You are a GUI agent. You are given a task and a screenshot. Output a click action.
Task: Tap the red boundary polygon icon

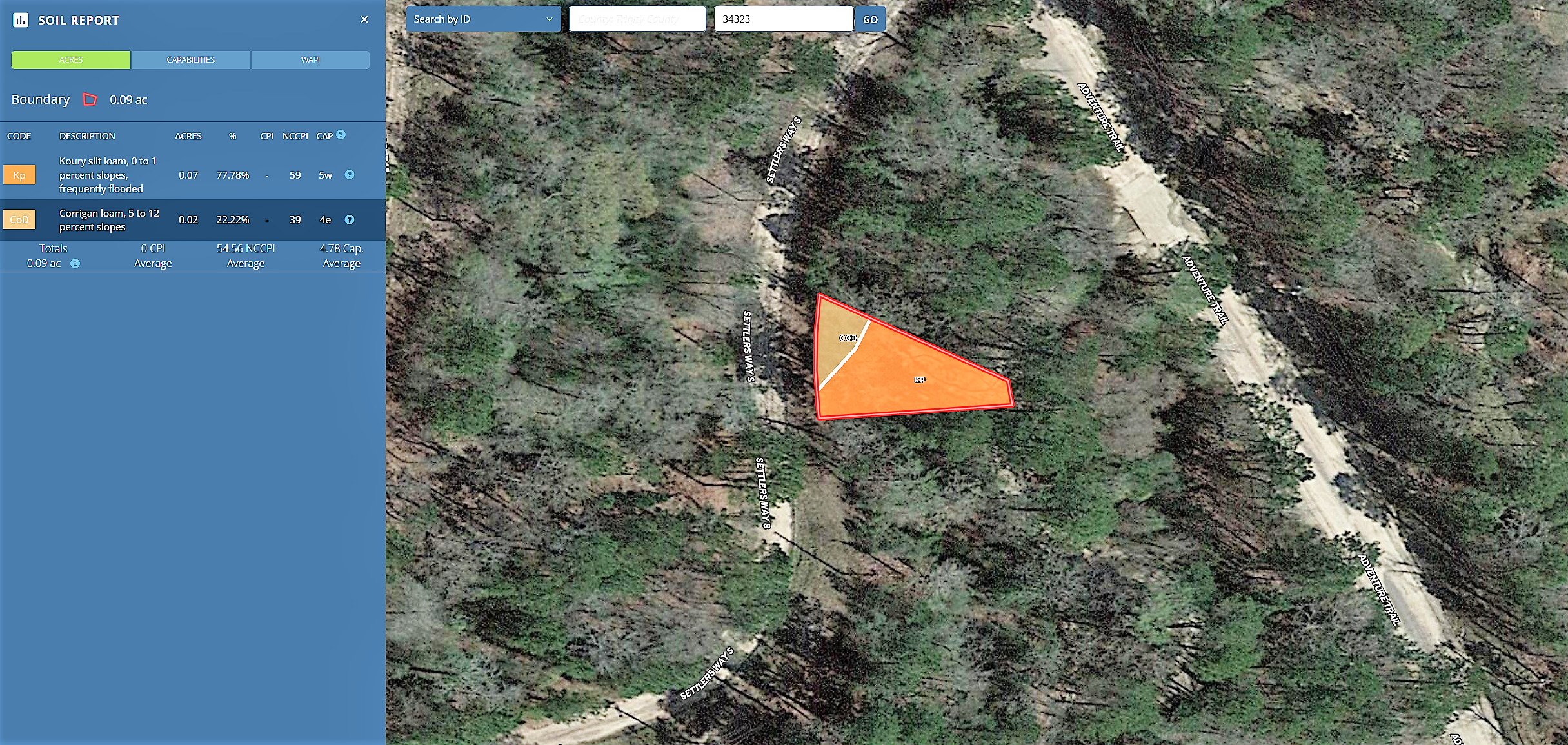pyautogui.click(x=90, y=100)
